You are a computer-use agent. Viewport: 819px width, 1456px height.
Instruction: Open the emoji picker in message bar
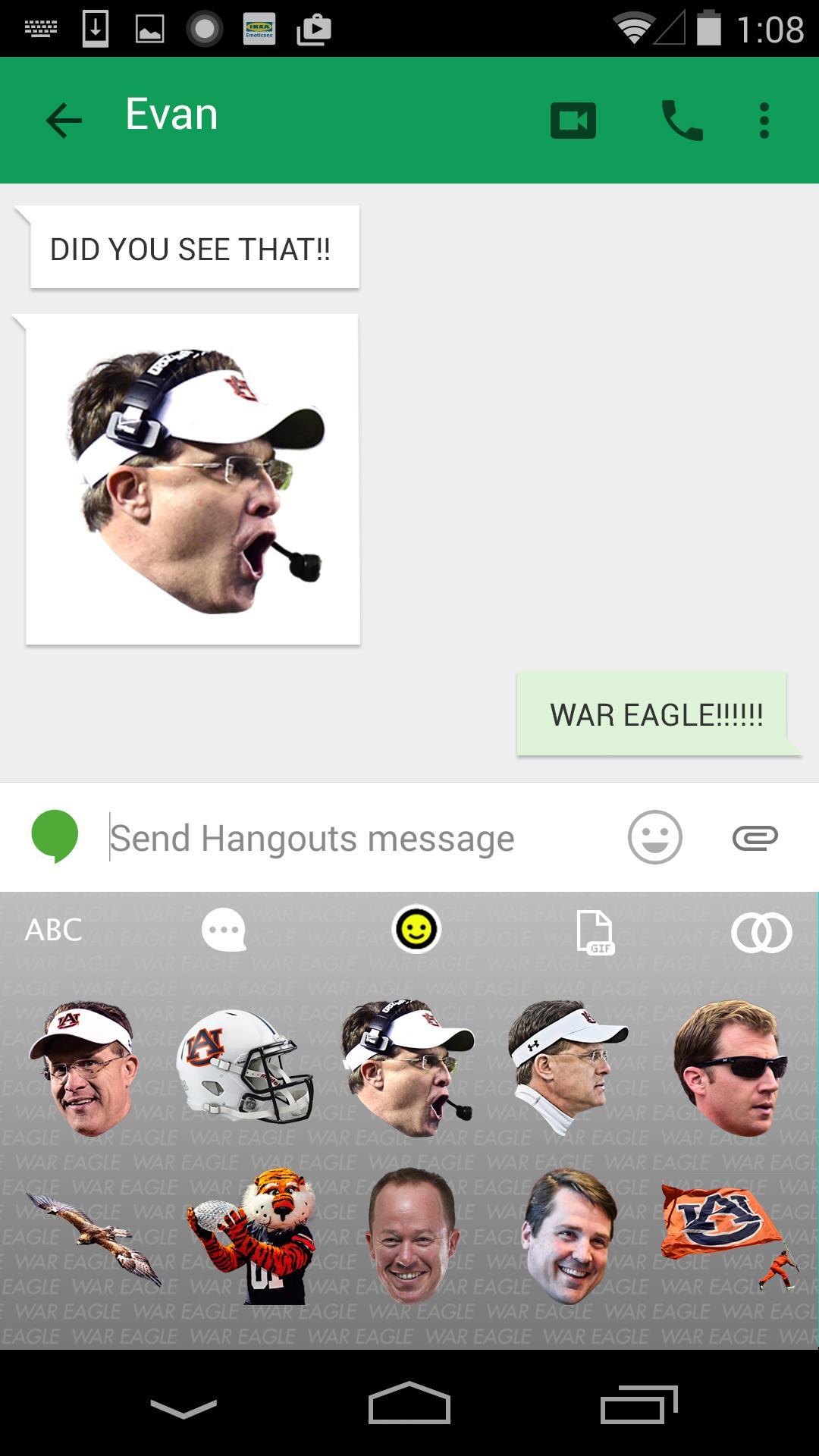point(654,837)
